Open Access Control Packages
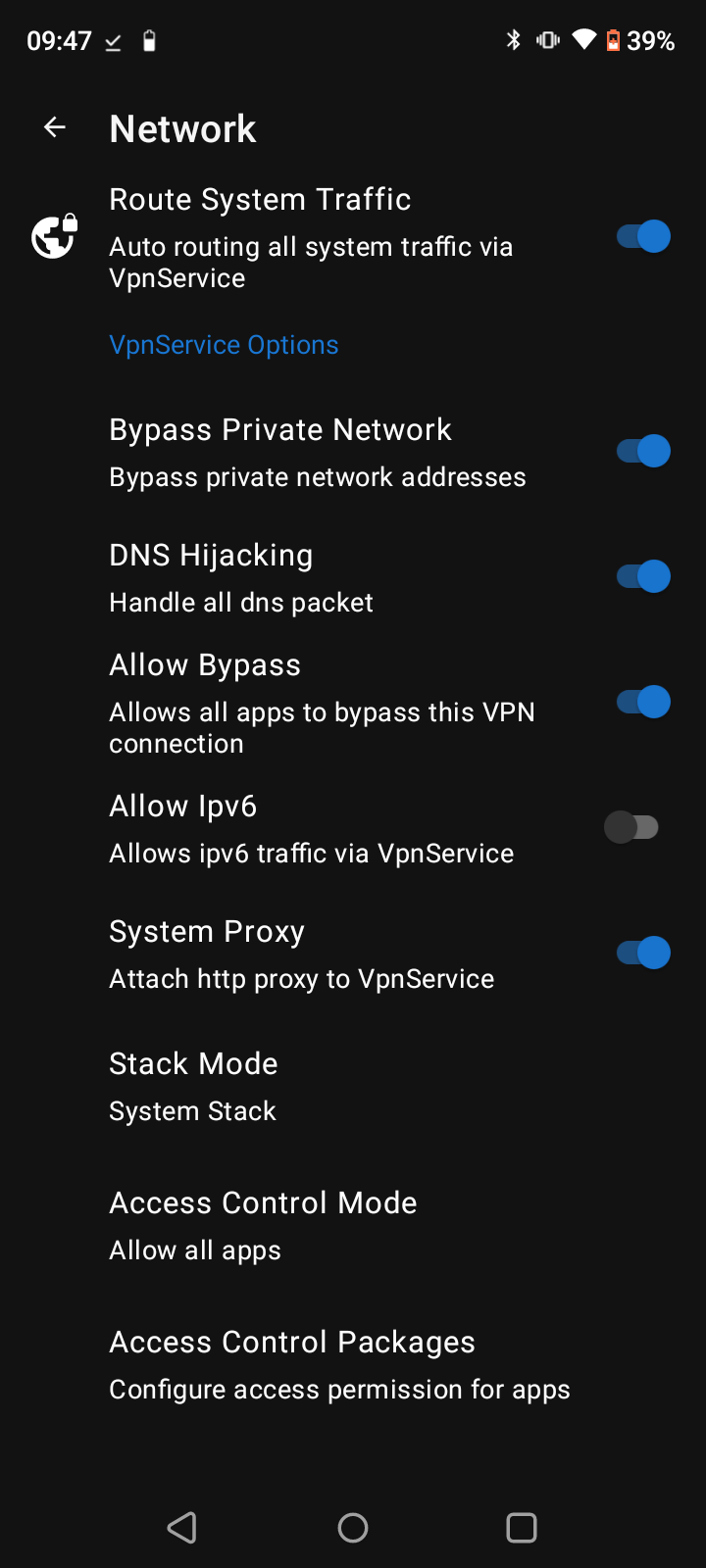This screenshot has height=1568, width=706. (x=353, y=1365)
